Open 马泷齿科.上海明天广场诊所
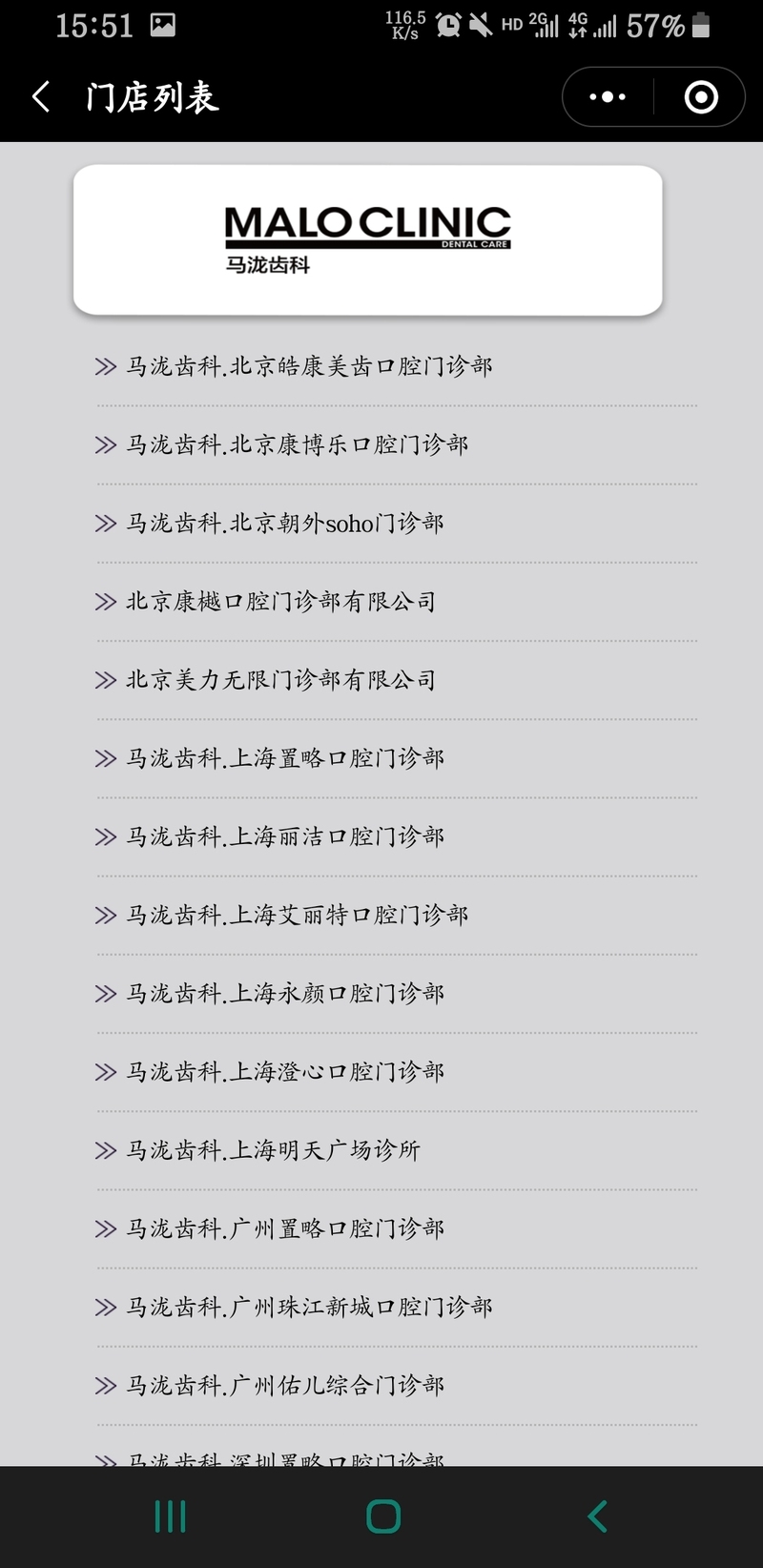Screen dimensions: 763x1568 point(397,1150)
